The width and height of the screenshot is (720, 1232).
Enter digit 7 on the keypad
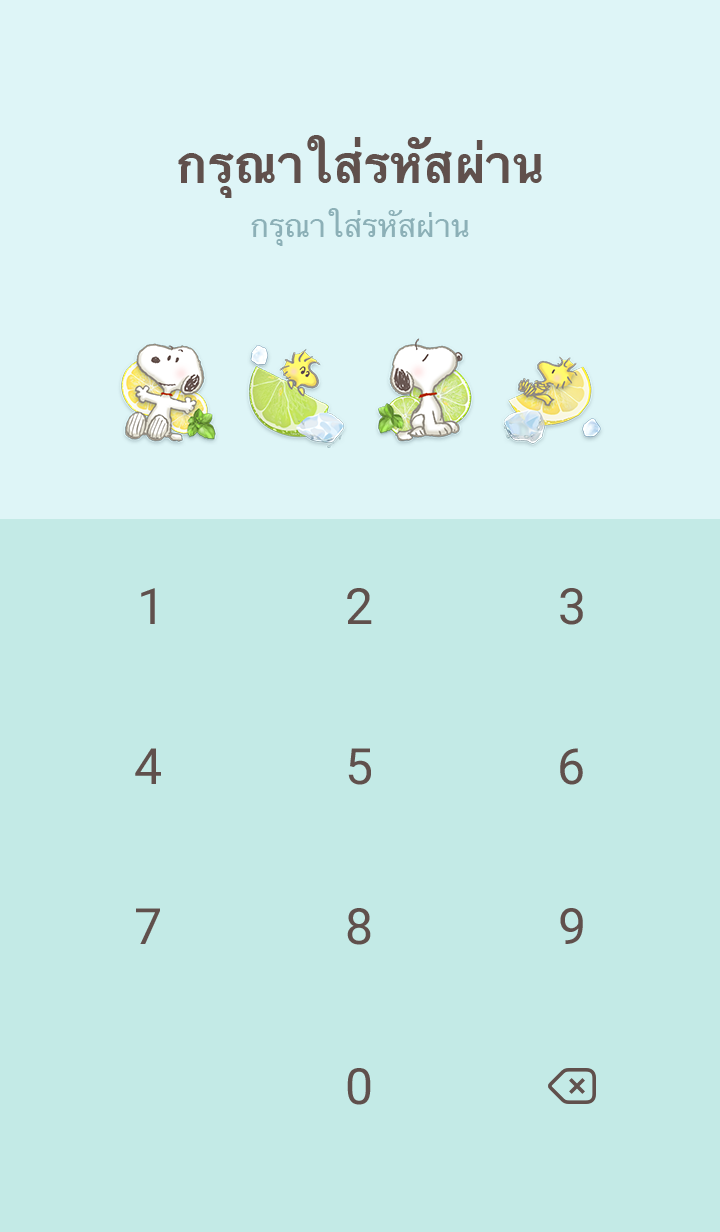(148, 927)
